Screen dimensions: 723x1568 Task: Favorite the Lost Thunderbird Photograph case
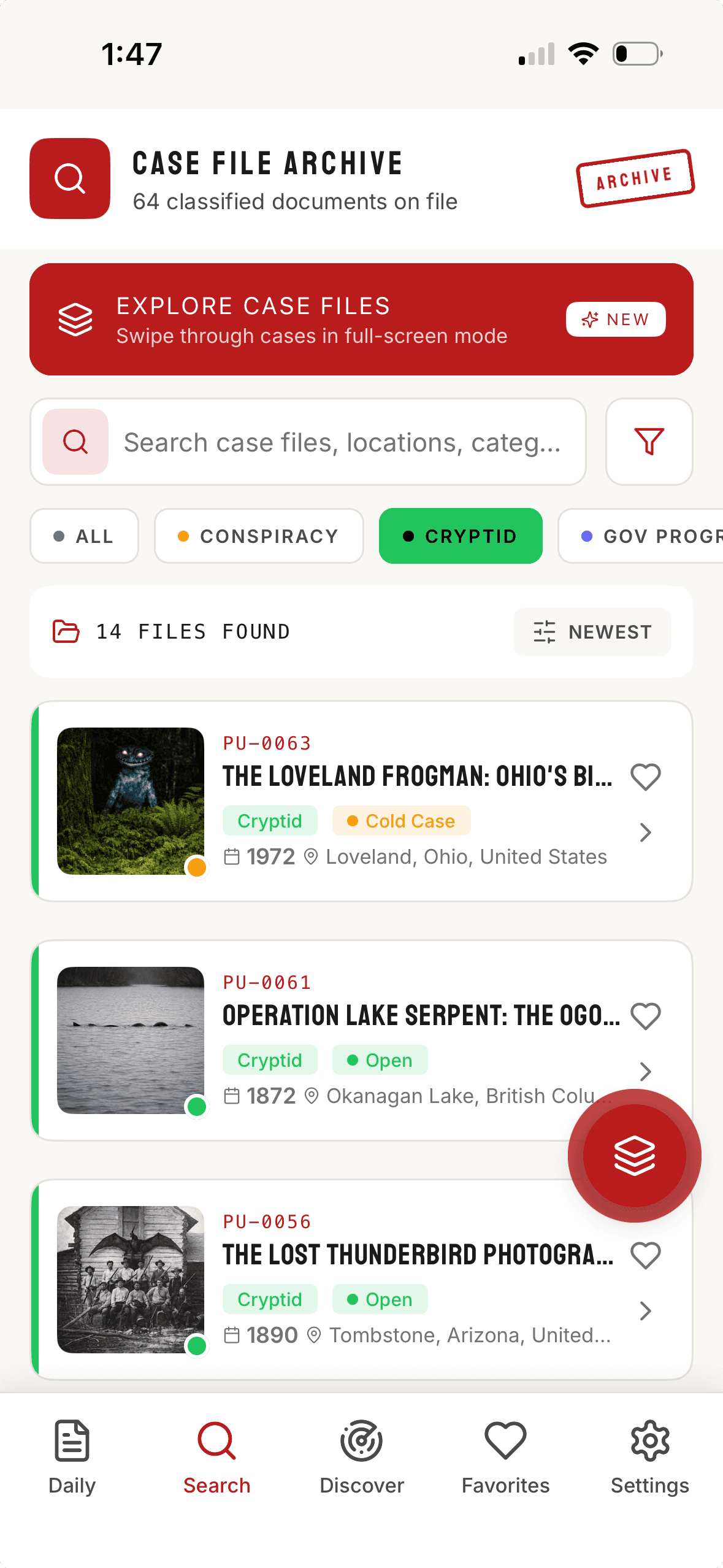(x=645, y=1256)
